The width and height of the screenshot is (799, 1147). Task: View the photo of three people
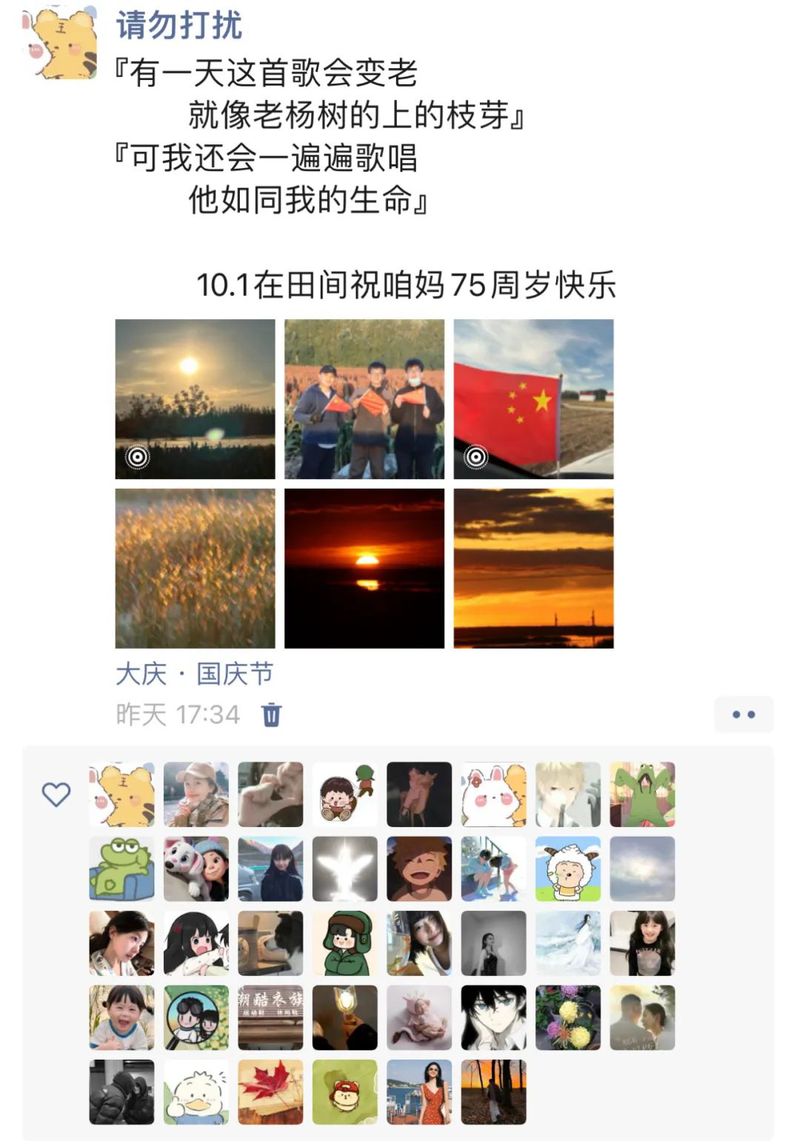(364, 399)
